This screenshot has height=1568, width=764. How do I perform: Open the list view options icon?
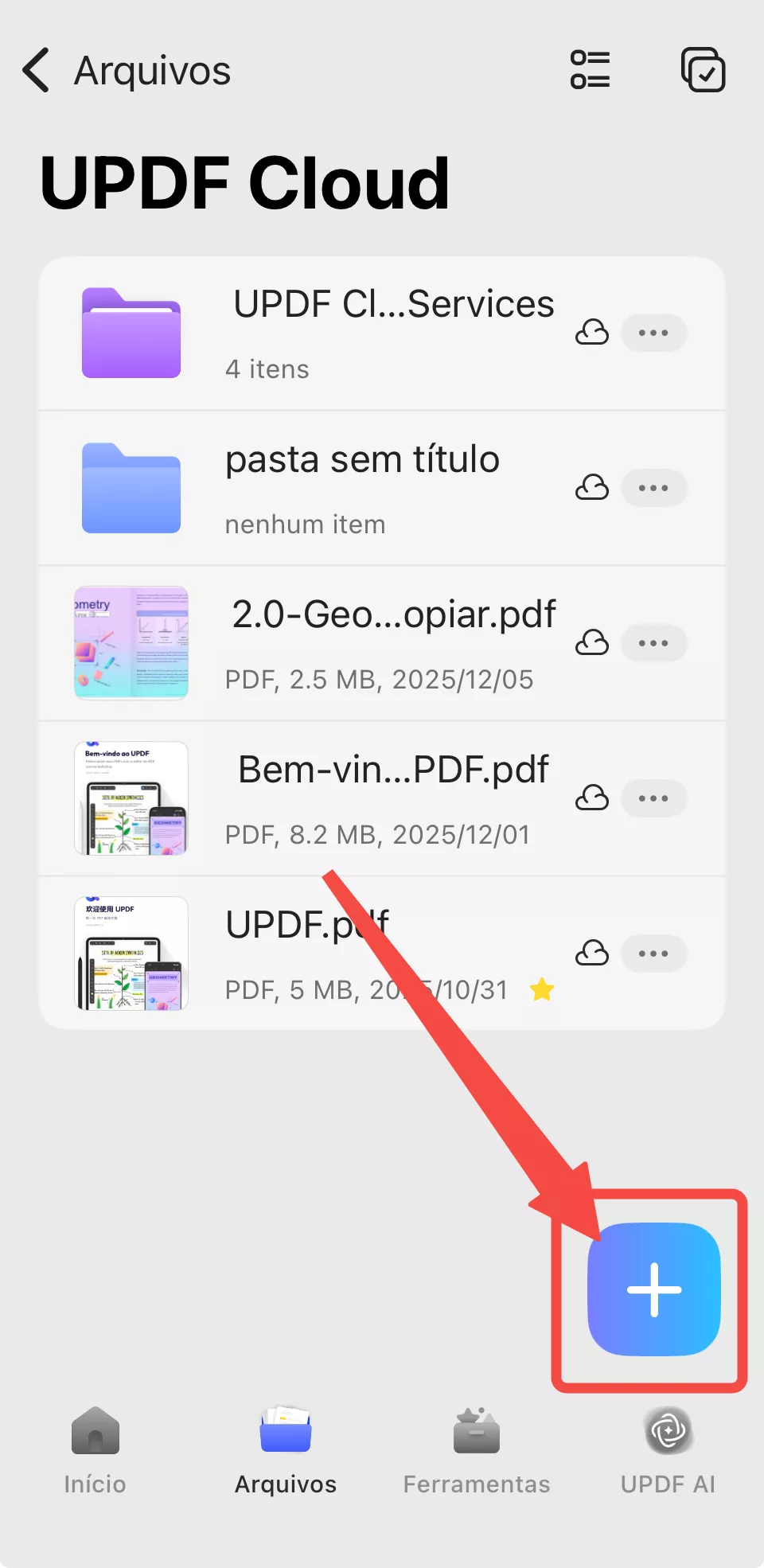click(590, 71)
